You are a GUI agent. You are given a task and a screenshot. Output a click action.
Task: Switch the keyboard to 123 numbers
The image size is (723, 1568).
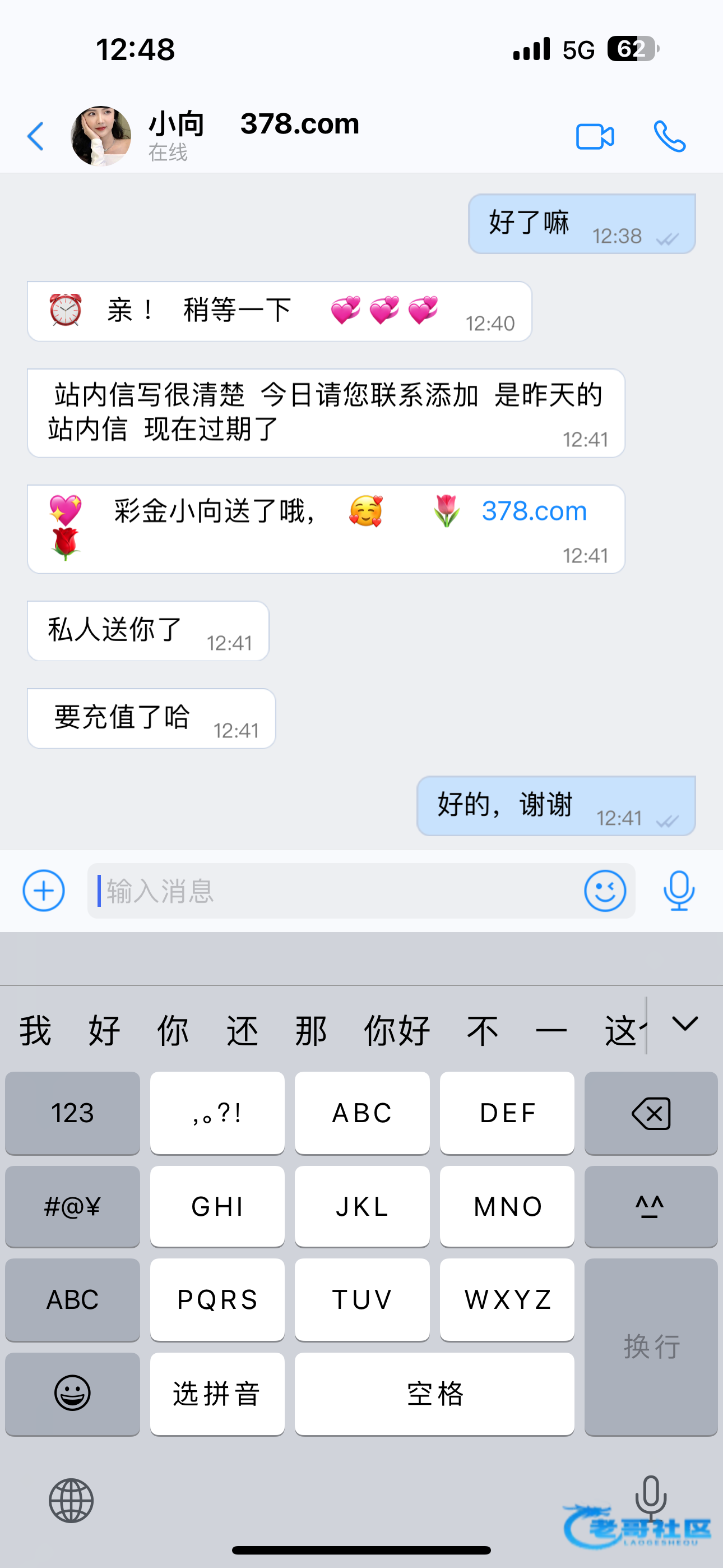coord(72,1113)
